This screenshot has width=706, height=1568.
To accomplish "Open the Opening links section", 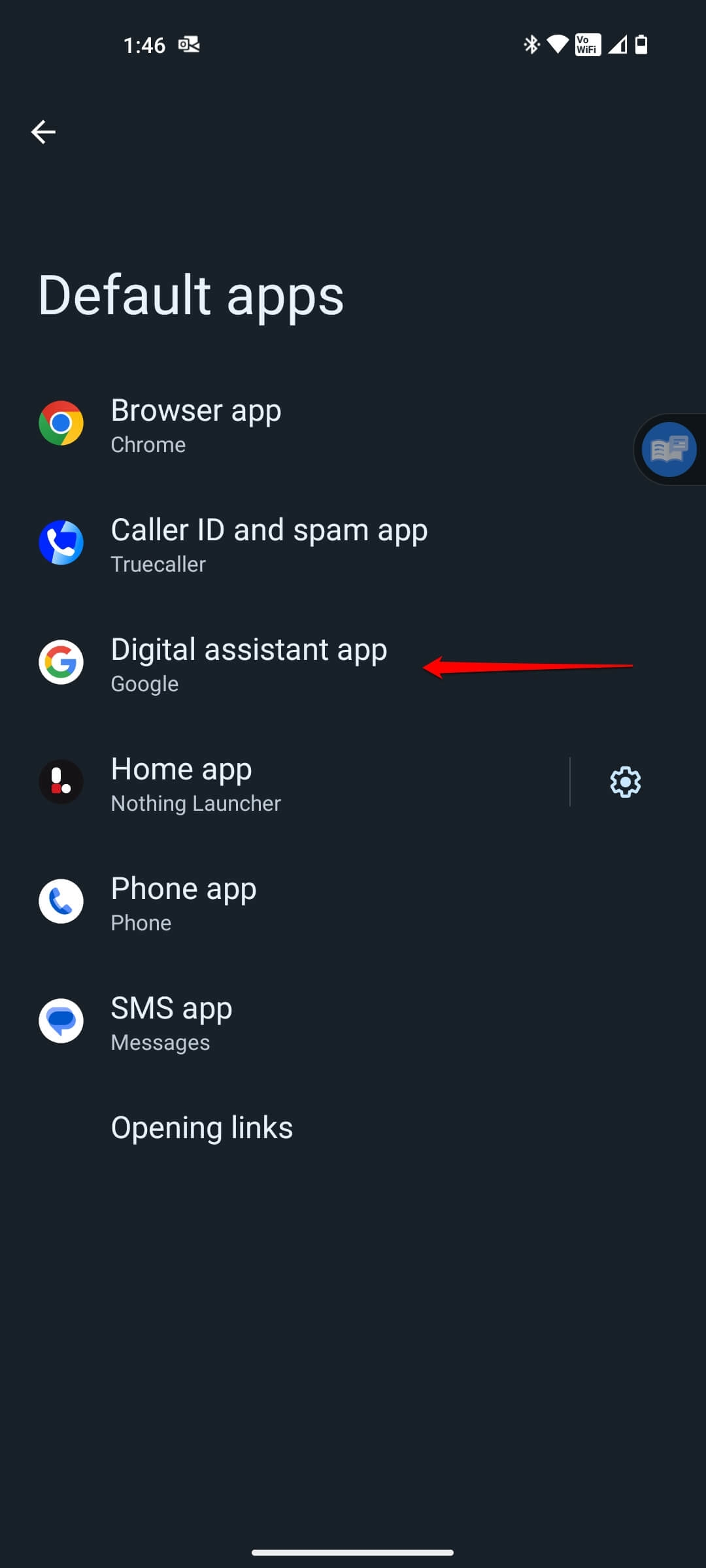I will point(201,1127).
